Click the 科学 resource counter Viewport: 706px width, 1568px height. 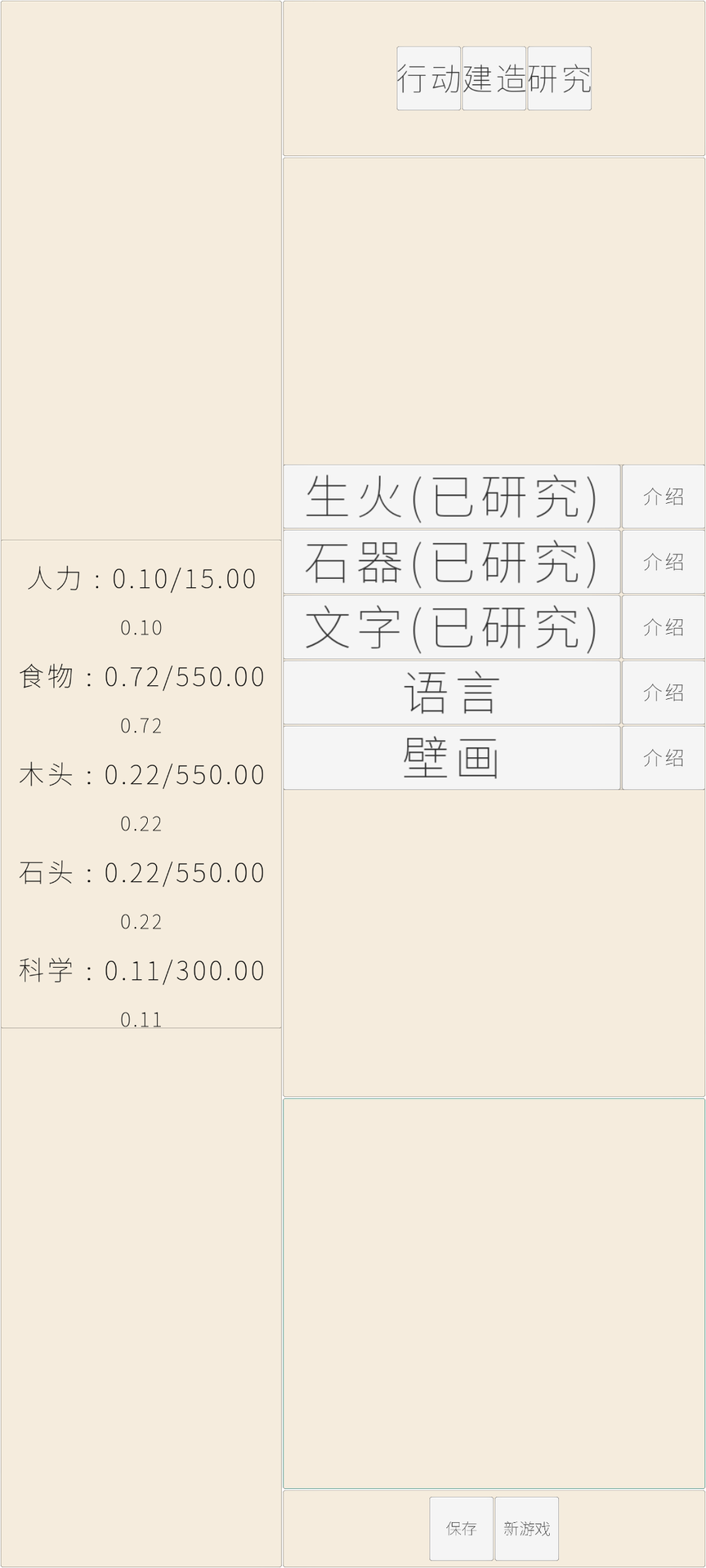(139, 971)
